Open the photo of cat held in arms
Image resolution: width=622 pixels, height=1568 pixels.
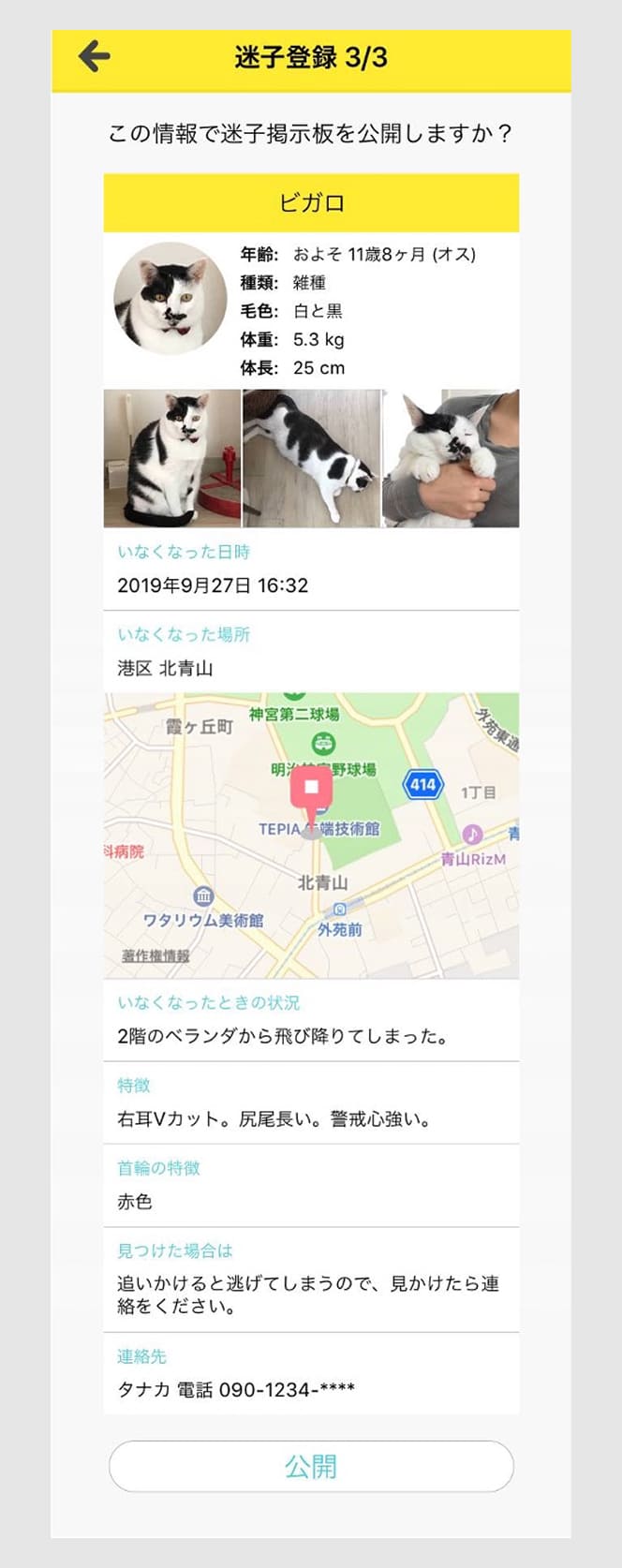[451, 458]
